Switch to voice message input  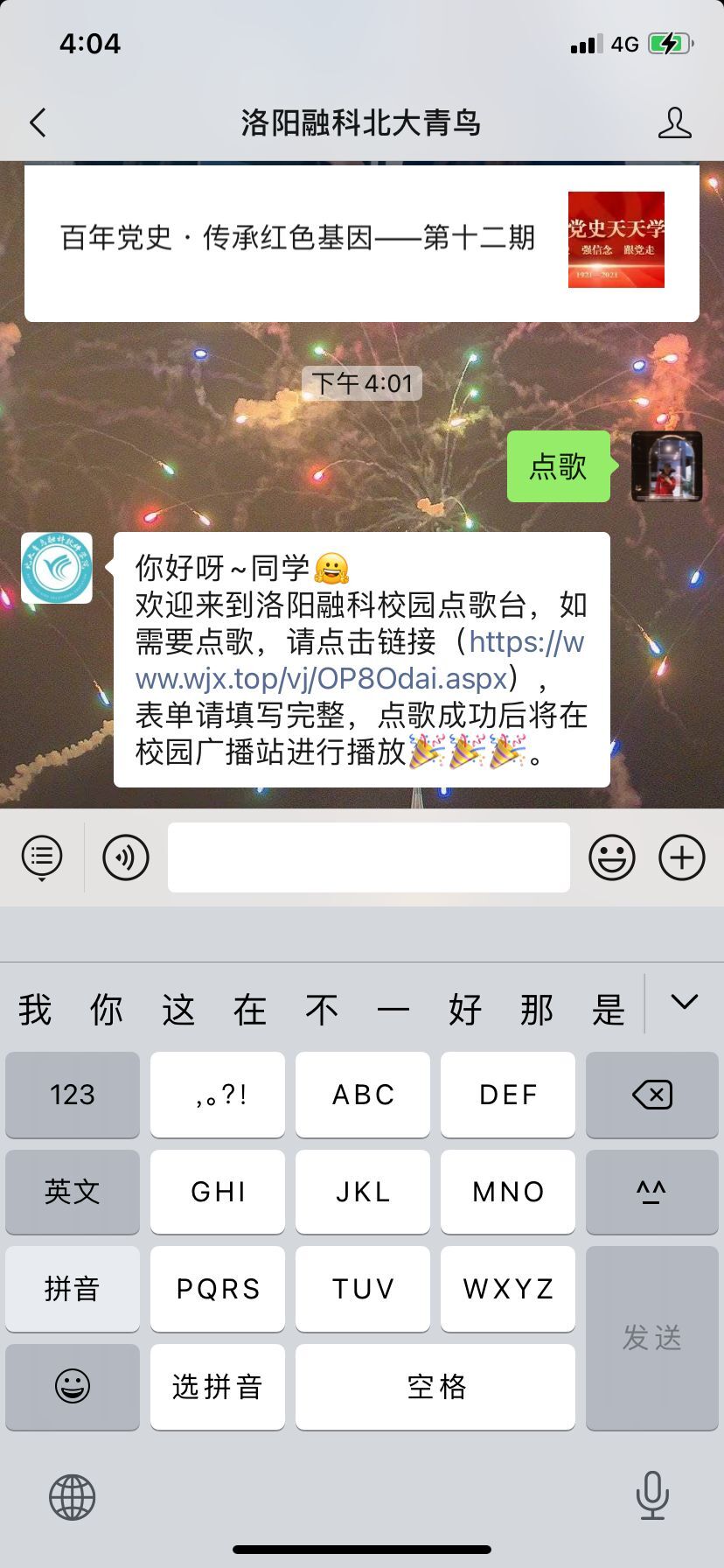coord(126,857)
